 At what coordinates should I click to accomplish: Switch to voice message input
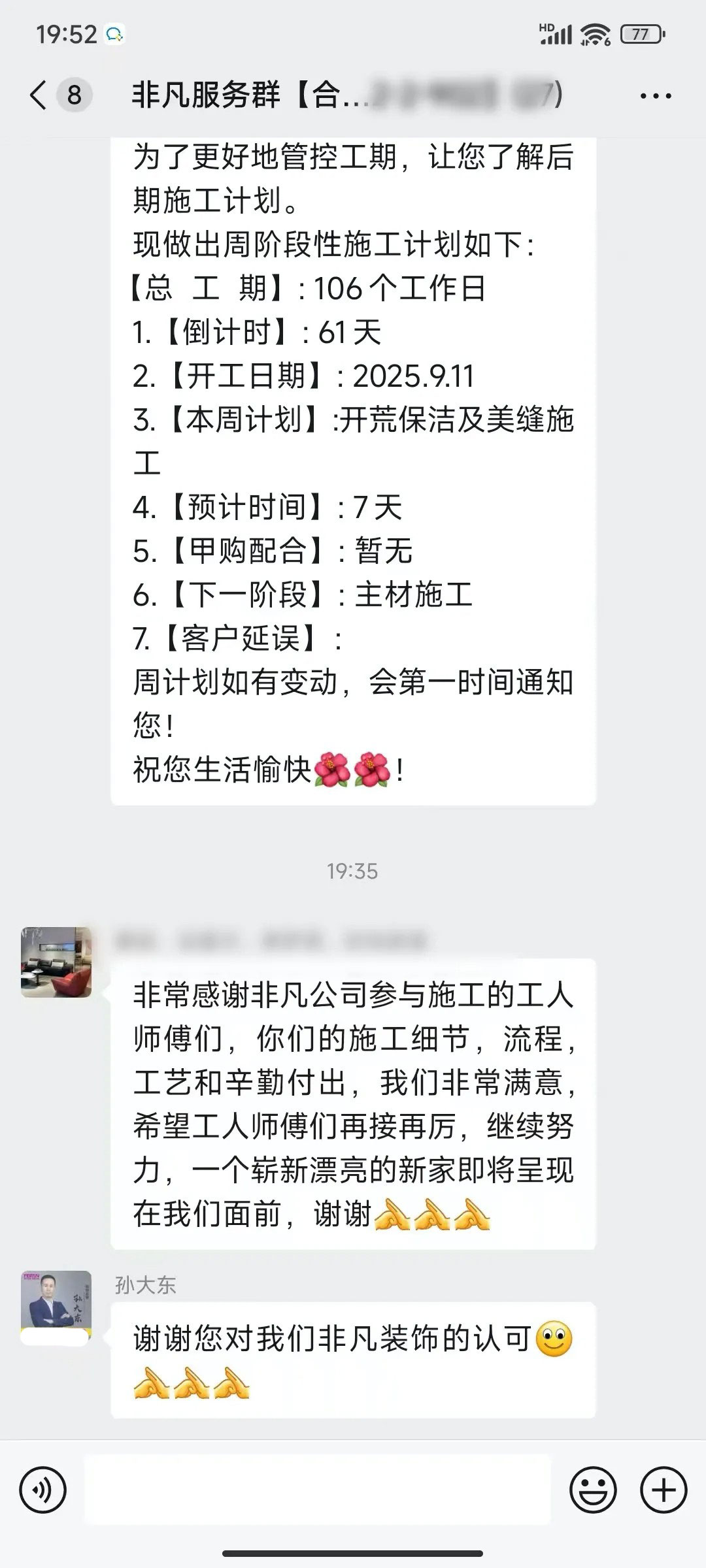pyautogui.click(x=43, y=1490)
